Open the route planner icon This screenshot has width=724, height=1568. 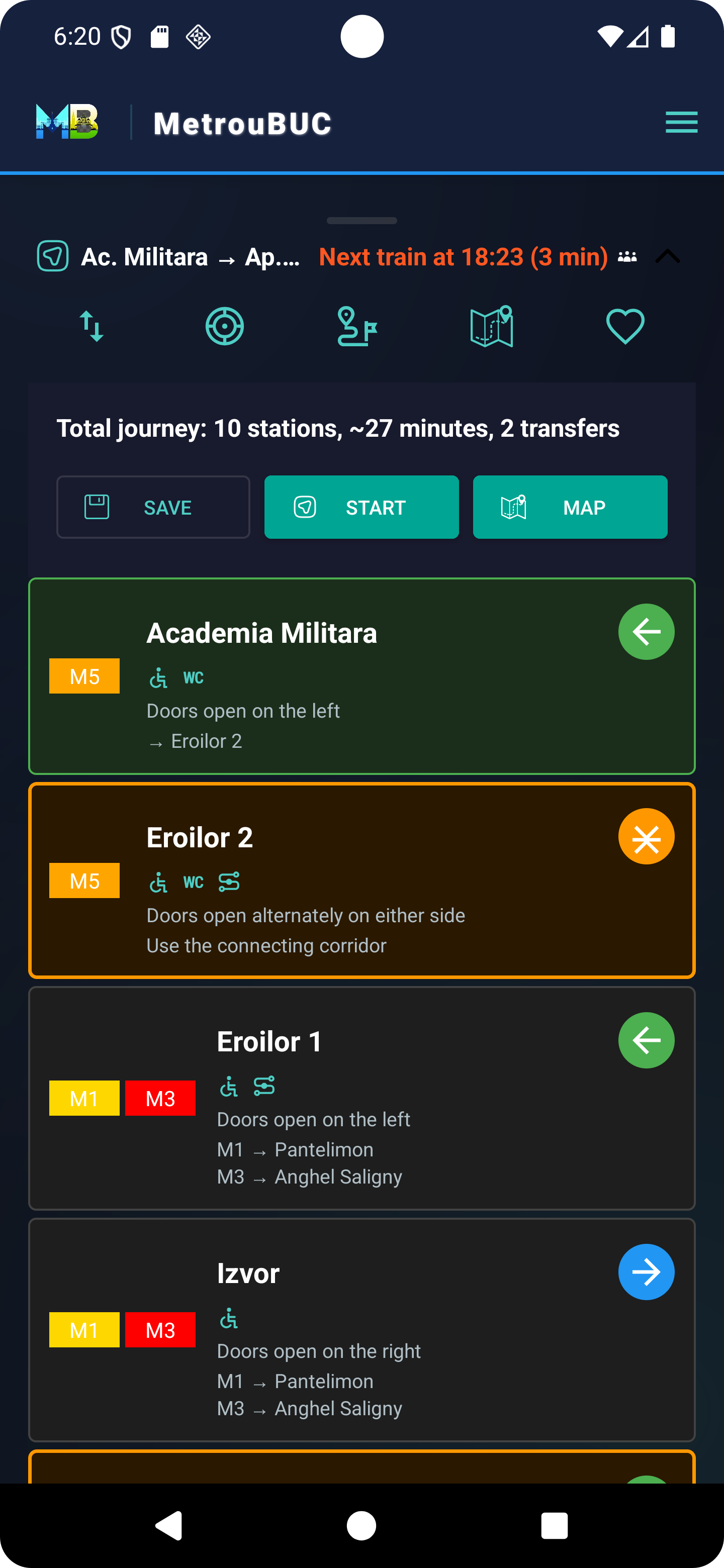click(x=357, y=326)
